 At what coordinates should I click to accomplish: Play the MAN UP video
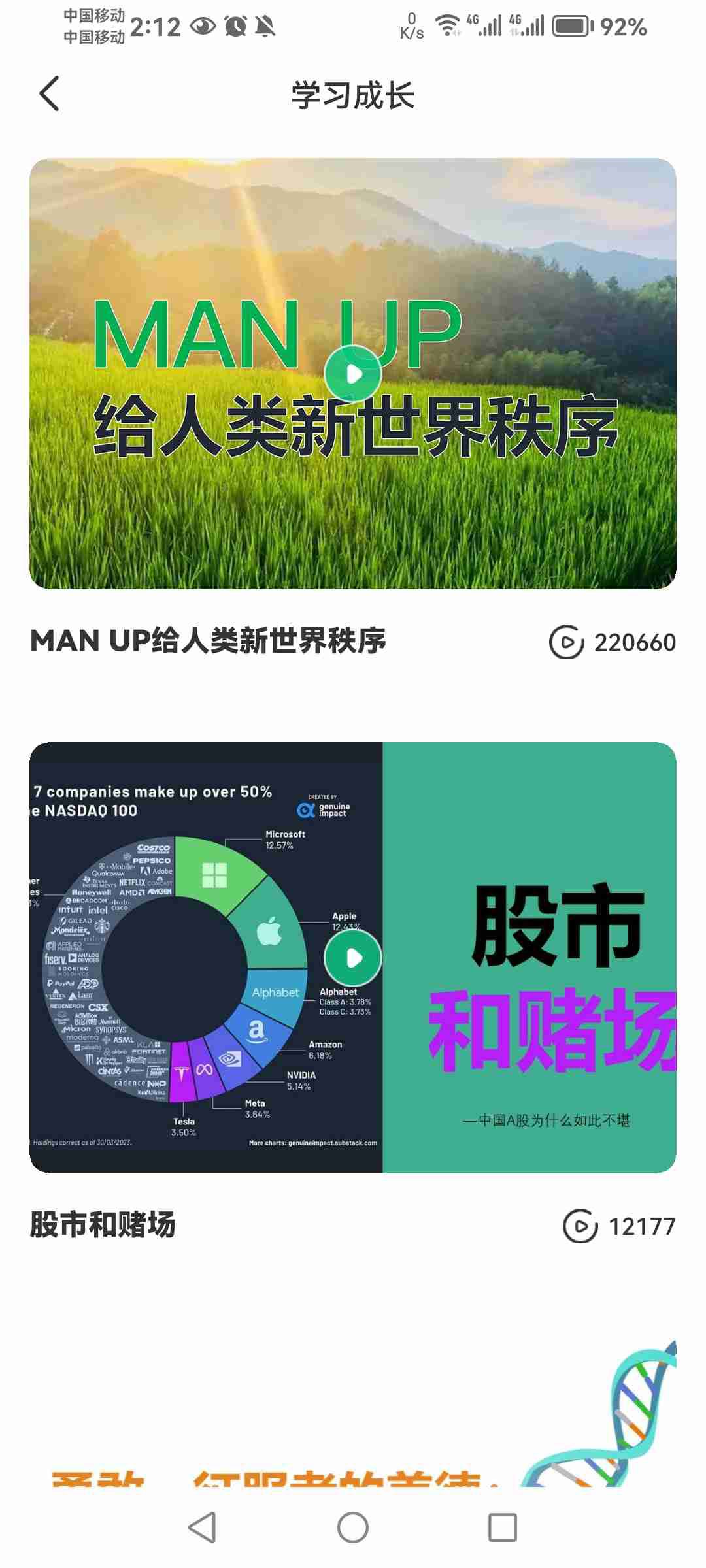354,374
